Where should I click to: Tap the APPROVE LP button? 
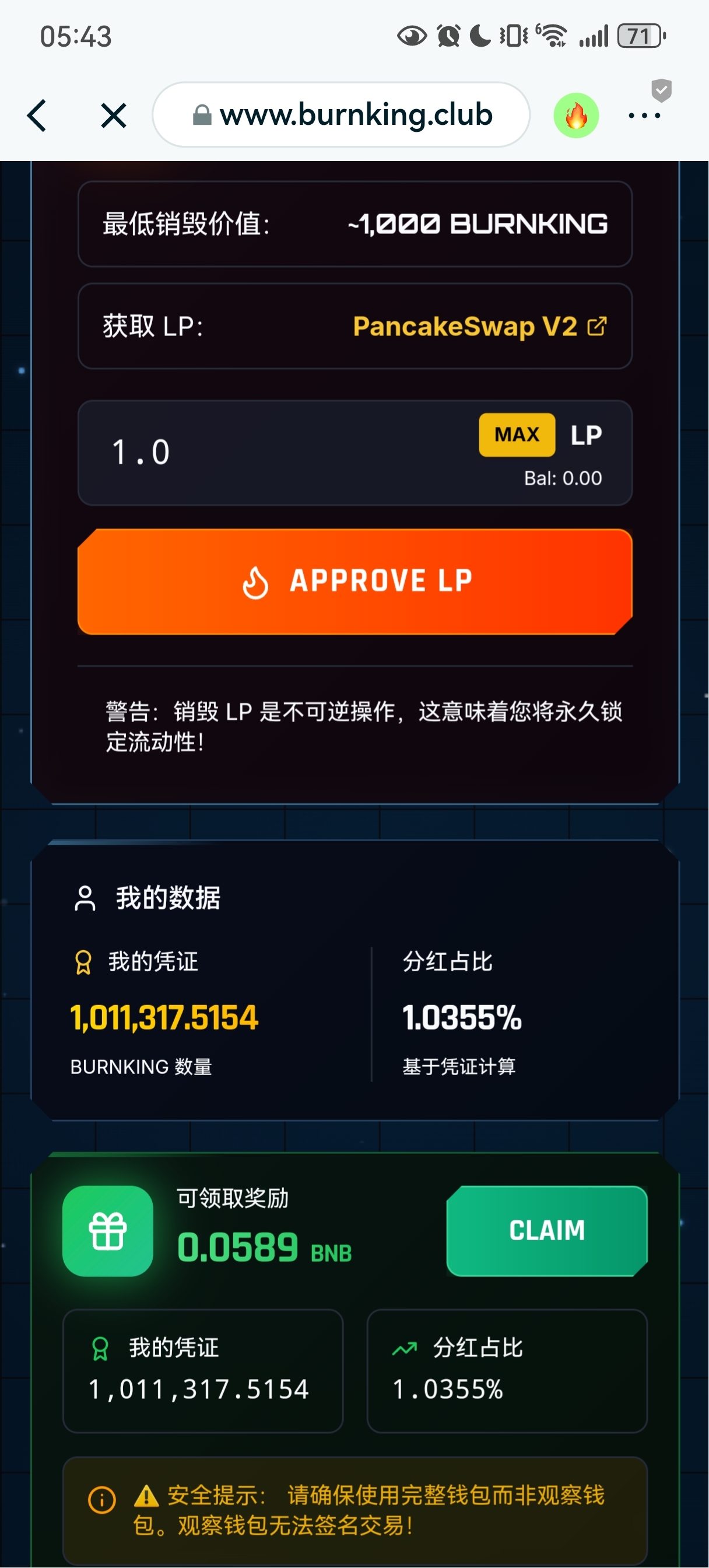355,582
